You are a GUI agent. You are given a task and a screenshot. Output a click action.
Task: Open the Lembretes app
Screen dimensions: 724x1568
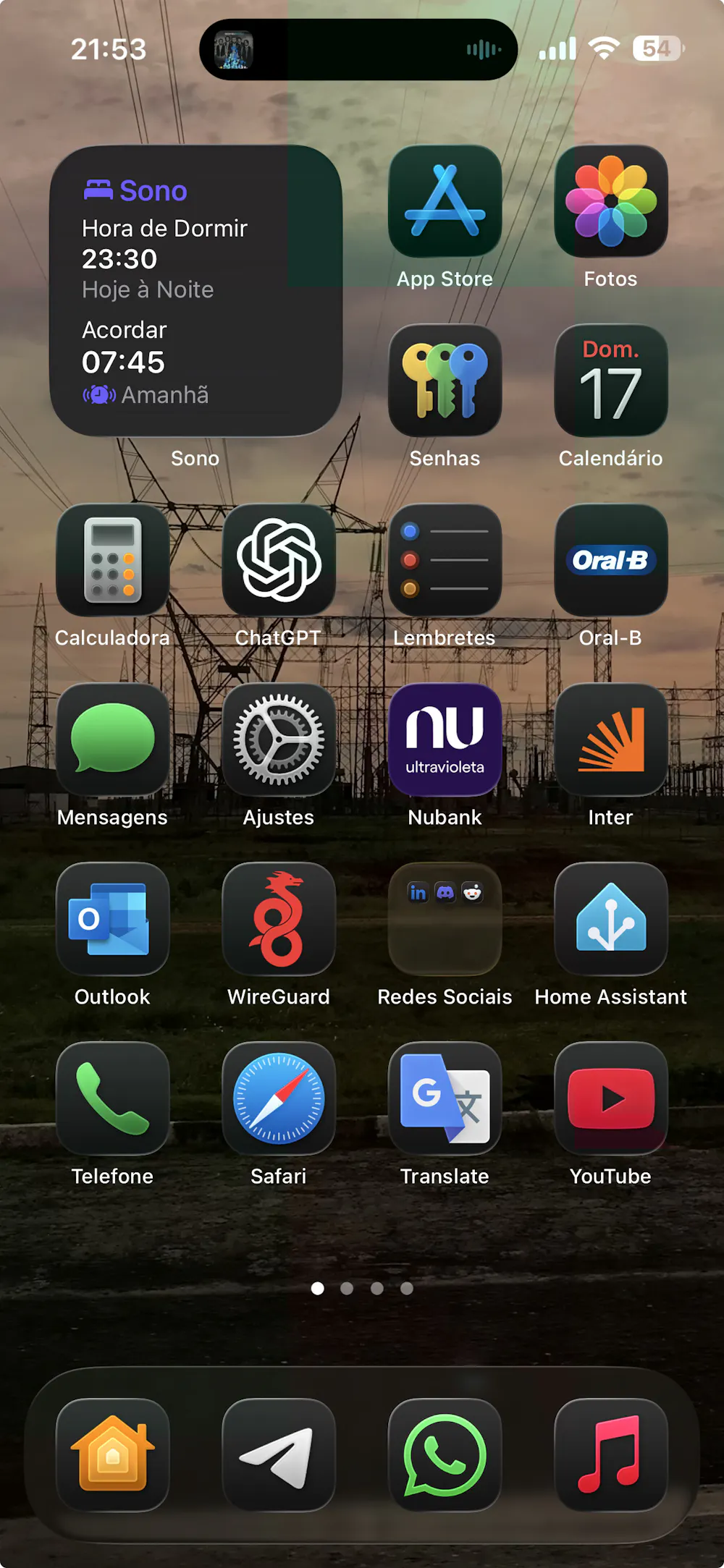pyautogui.click(x=445, y=560)
